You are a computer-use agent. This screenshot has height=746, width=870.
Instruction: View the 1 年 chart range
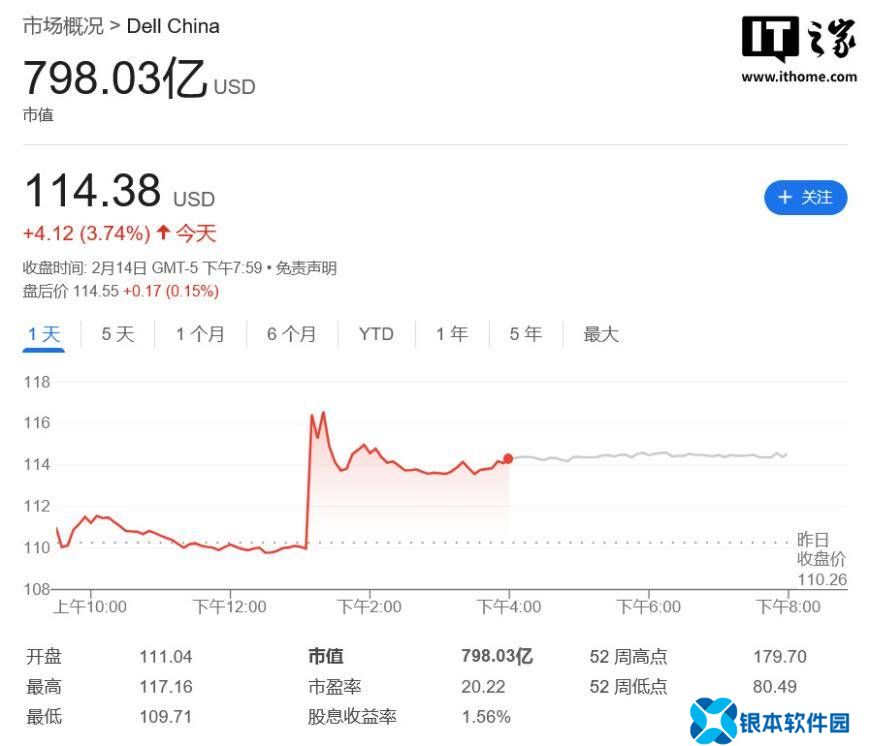point(451,334)
